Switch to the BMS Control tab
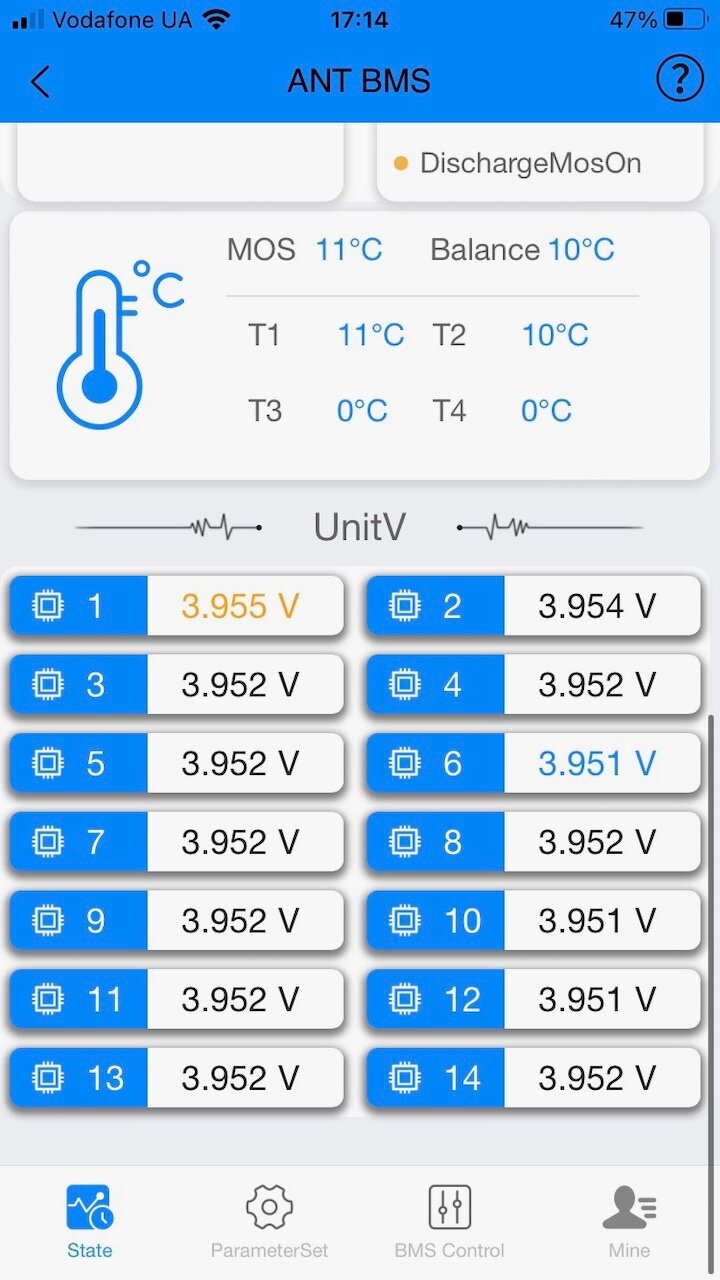Image resolution: width=720 pixels, height=1280 pixels. click(449, 1221)
